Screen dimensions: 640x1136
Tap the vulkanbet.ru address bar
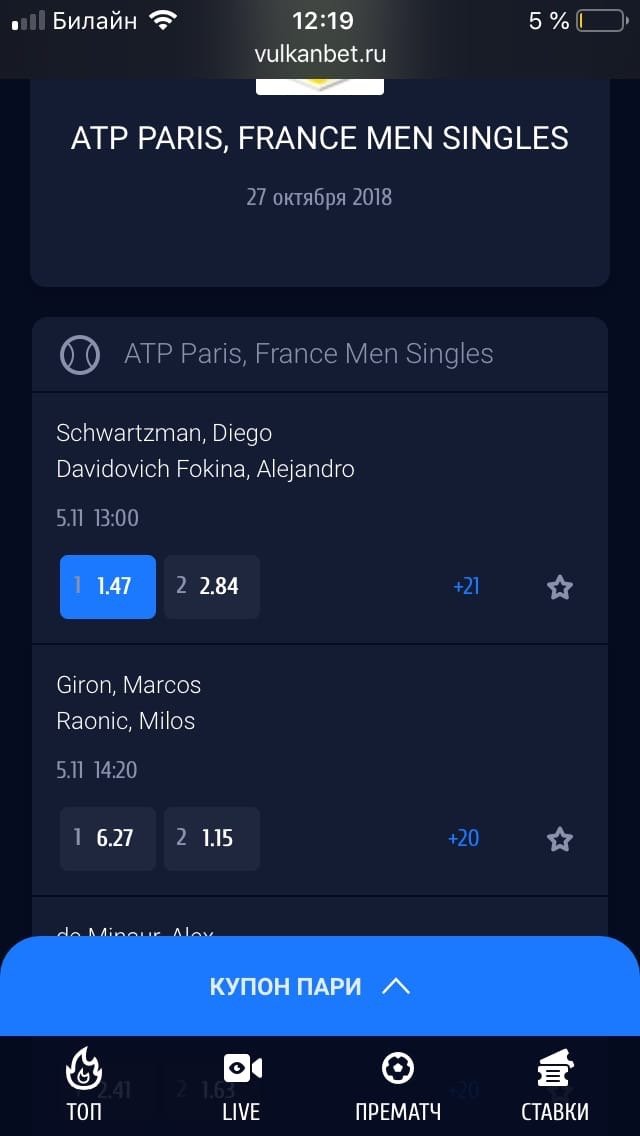pyautogui.click(x=320, y=54)
